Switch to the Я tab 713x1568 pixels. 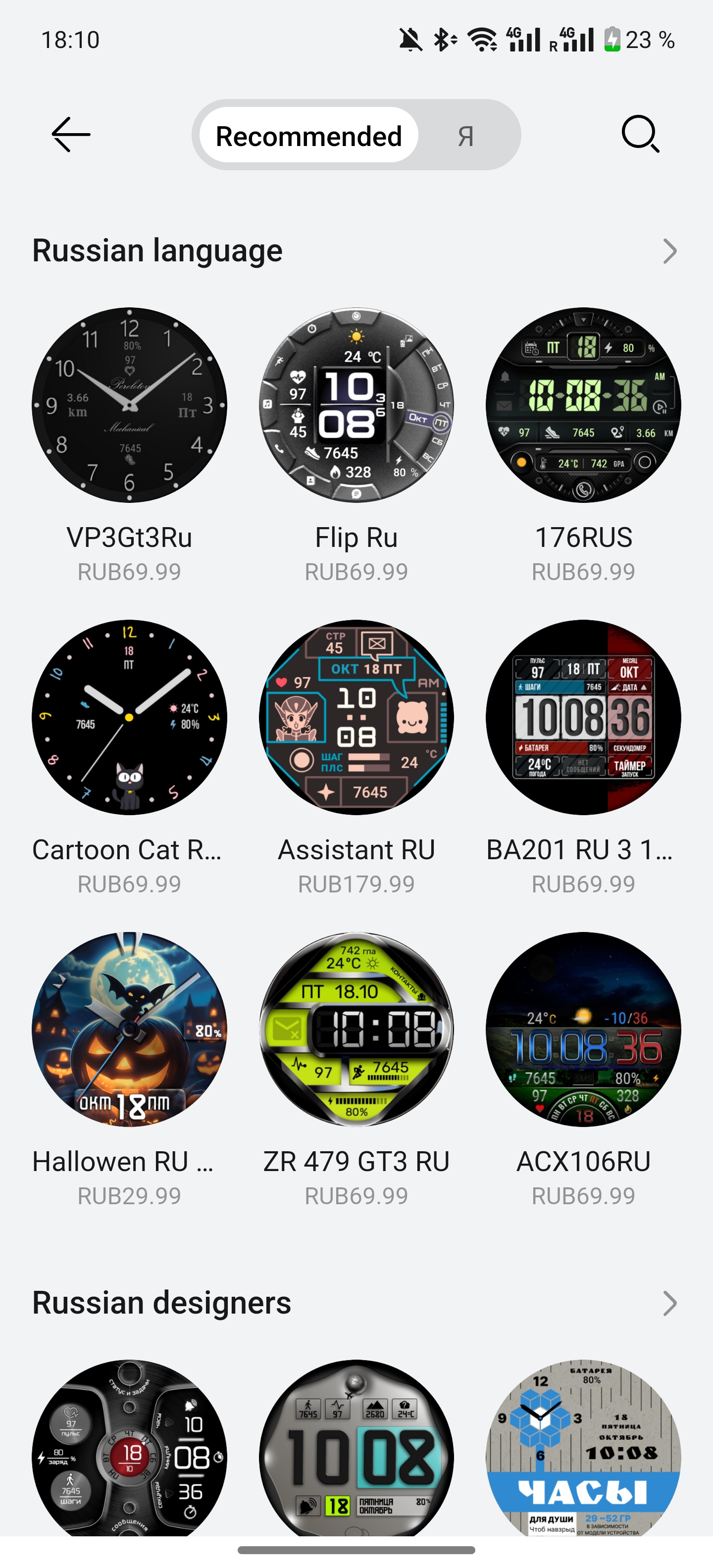(x=466, y=136)
